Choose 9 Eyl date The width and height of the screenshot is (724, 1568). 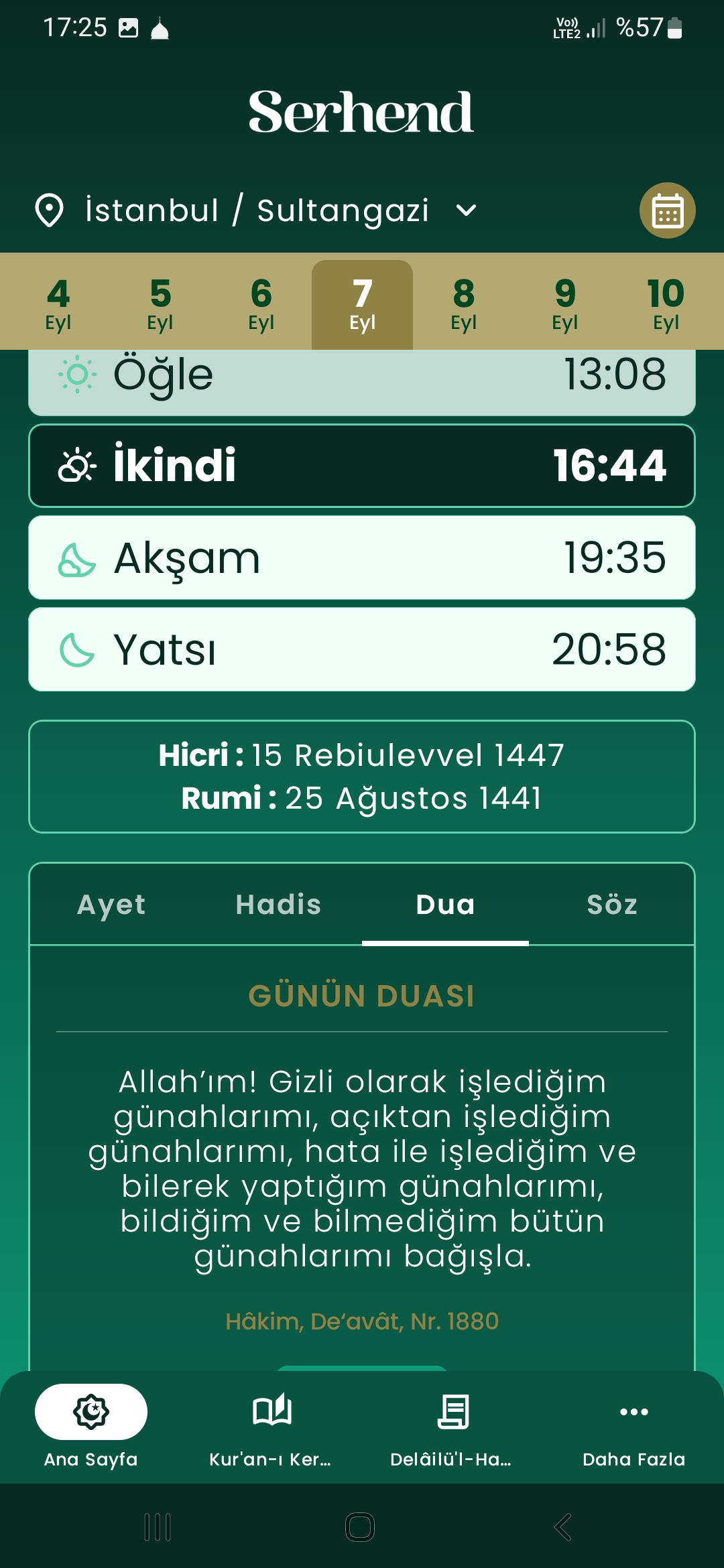pyautogui.click(x=565, y=304)
